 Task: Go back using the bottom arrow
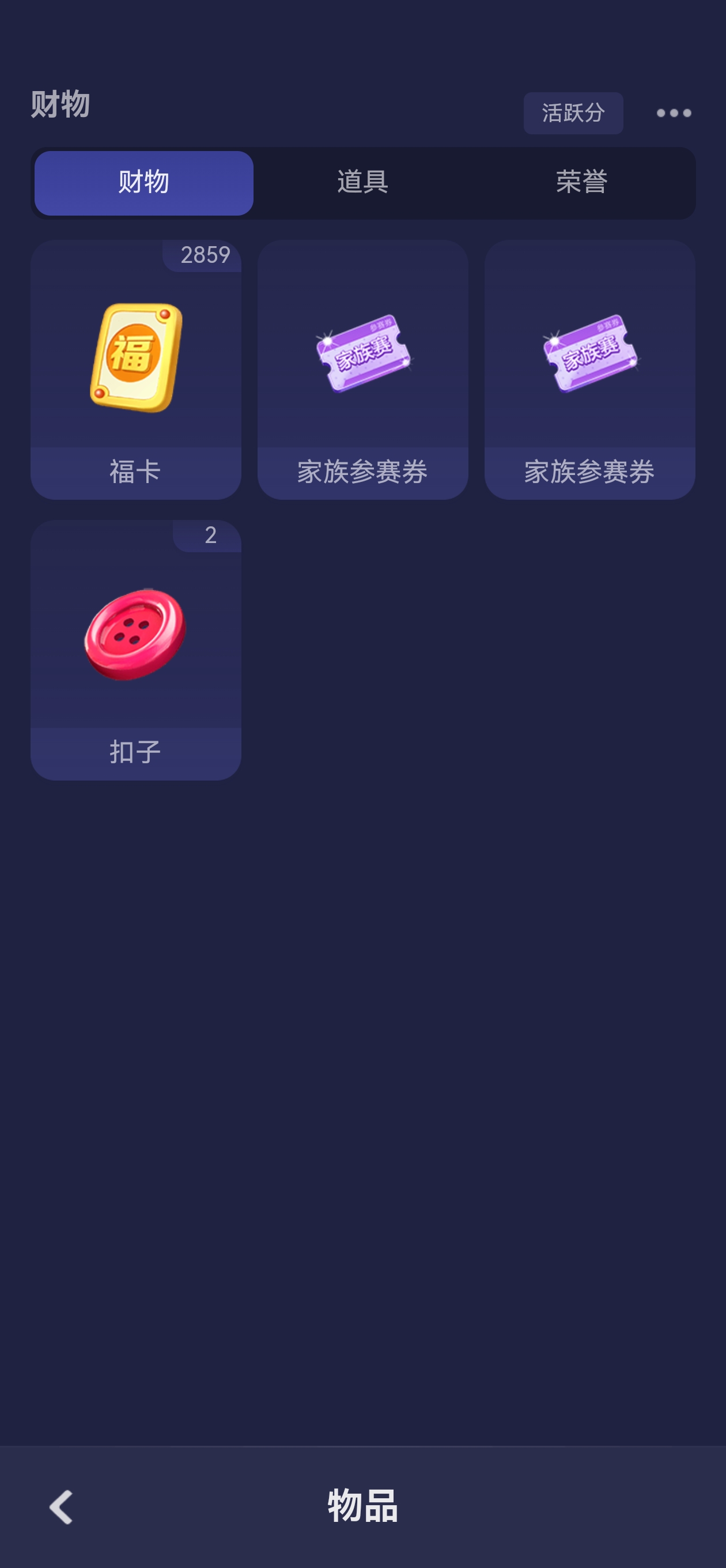tap(61, 1506)
